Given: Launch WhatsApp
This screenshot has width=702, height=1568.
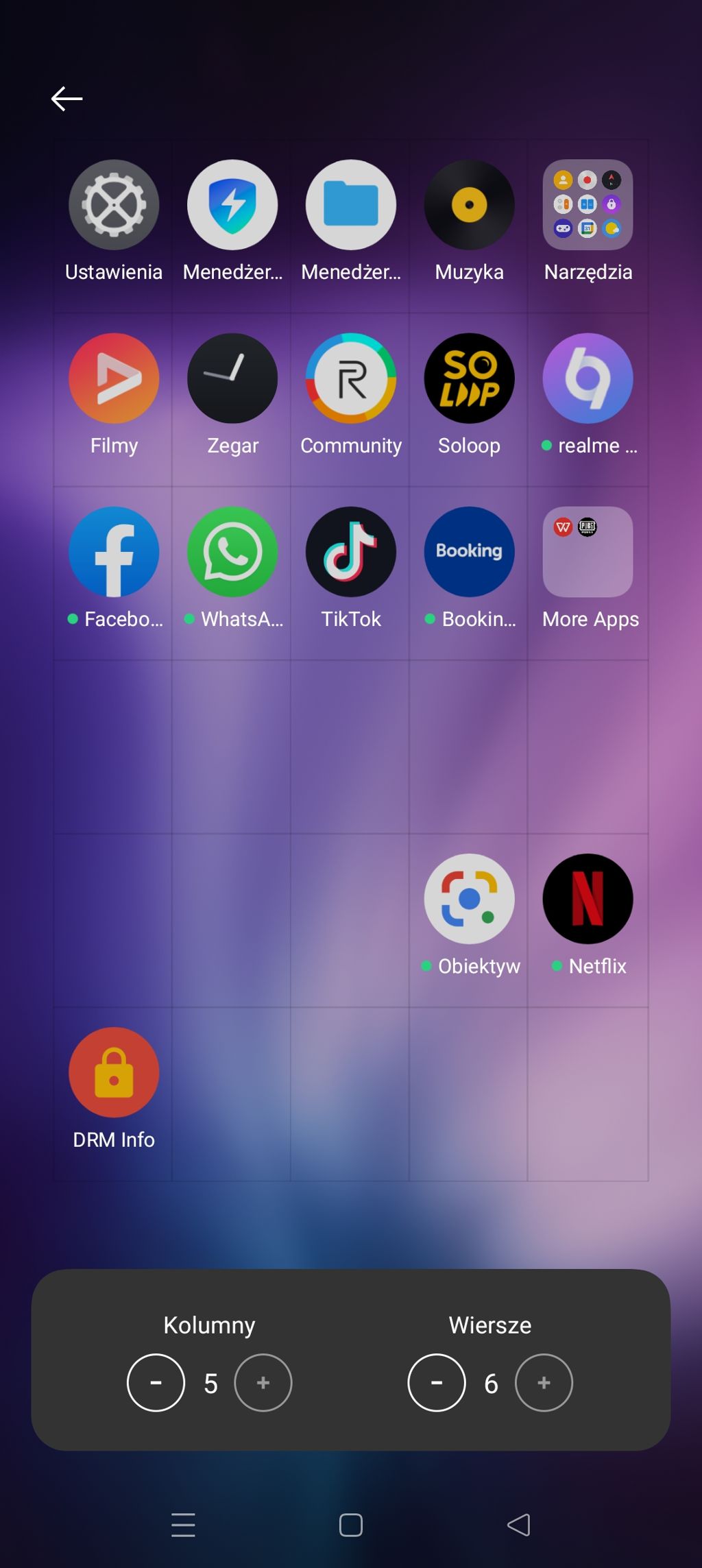Looking at the screenshot, I should (232, 552).
